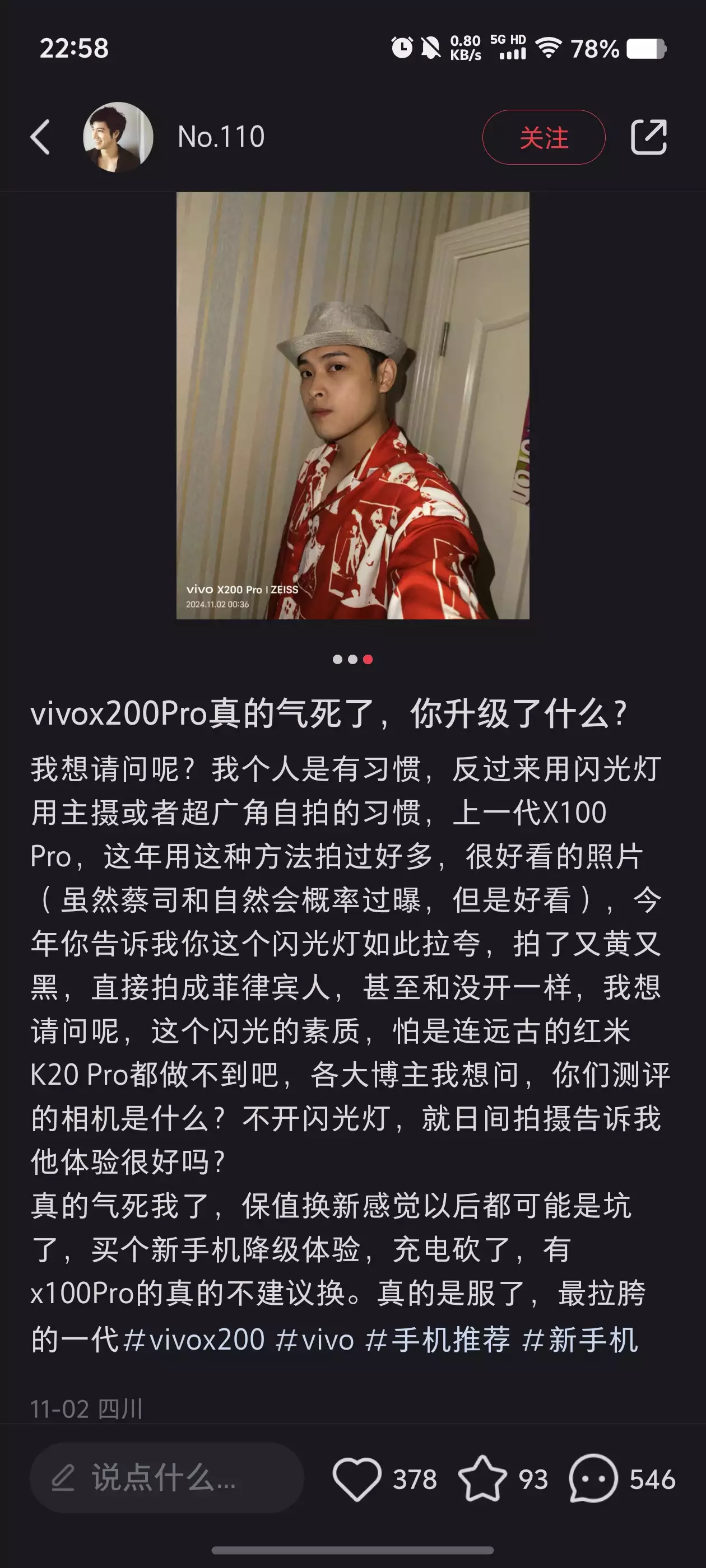Viewport: 706px width, 1568px height.
Task: Tap the 说点什么 comment field
Action: [167, 1477]
